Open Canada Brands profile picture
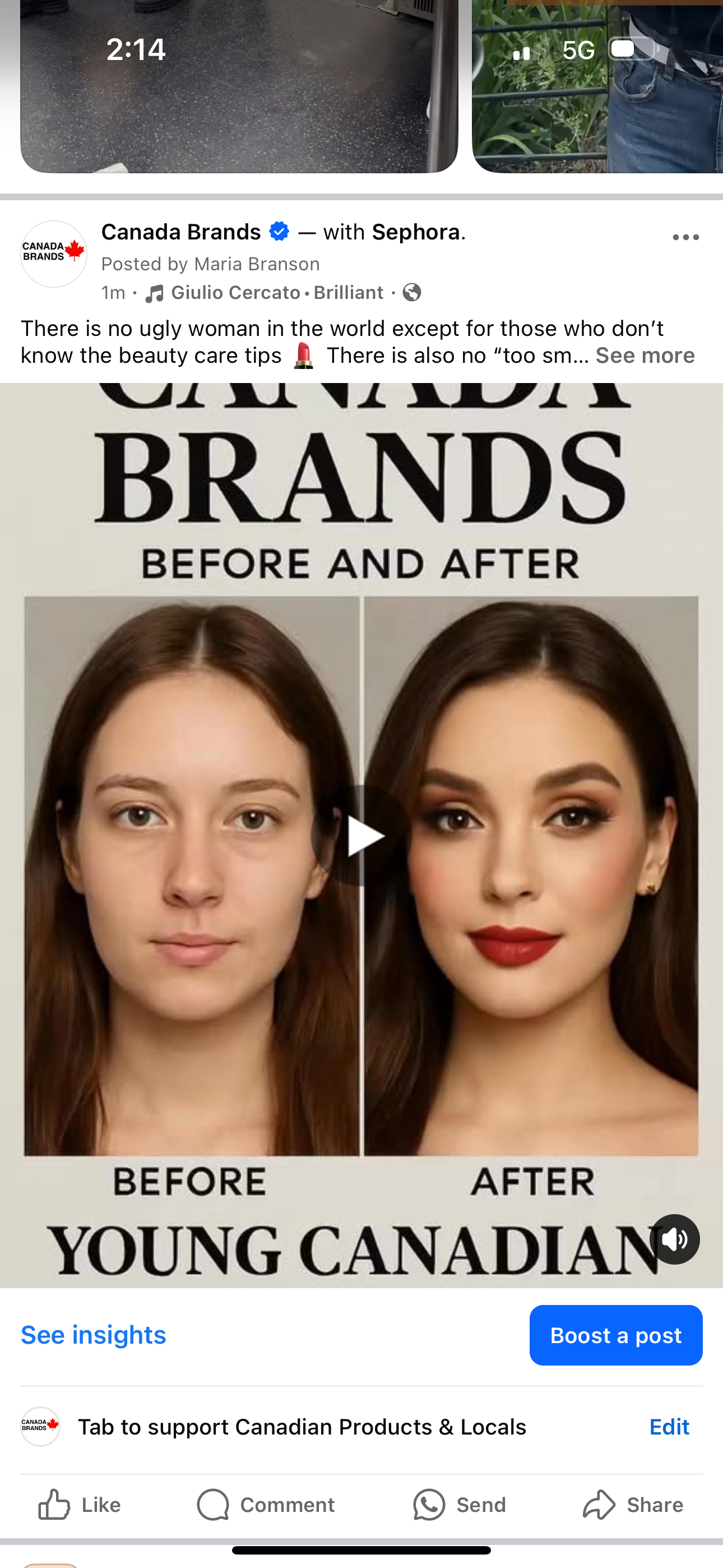Viewport: 723px width, 1568px height. click(x=54, y=254)
